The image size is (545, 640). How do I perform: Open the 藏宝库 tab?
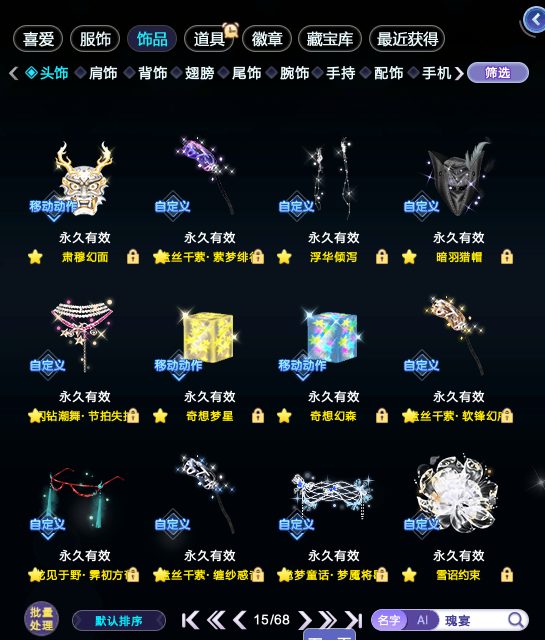(329, 39)
